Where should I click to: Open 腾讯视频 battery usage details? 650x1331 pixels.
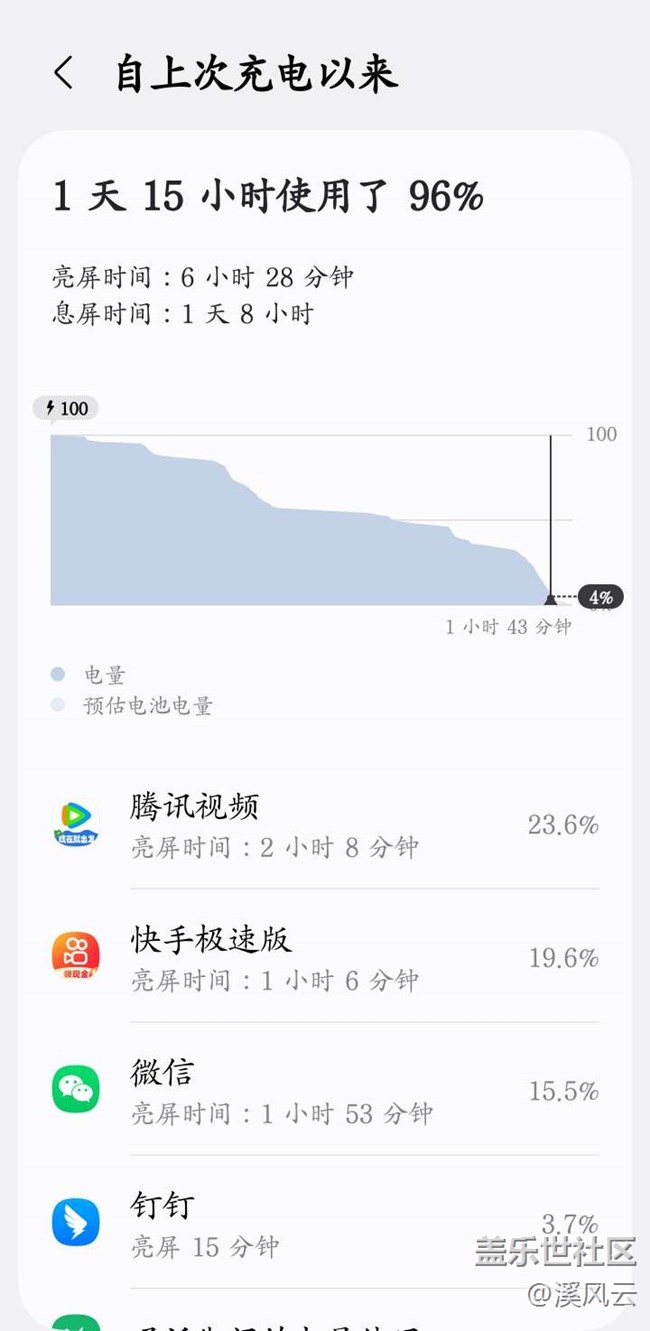pyautogui.click(x=325, y=825)
